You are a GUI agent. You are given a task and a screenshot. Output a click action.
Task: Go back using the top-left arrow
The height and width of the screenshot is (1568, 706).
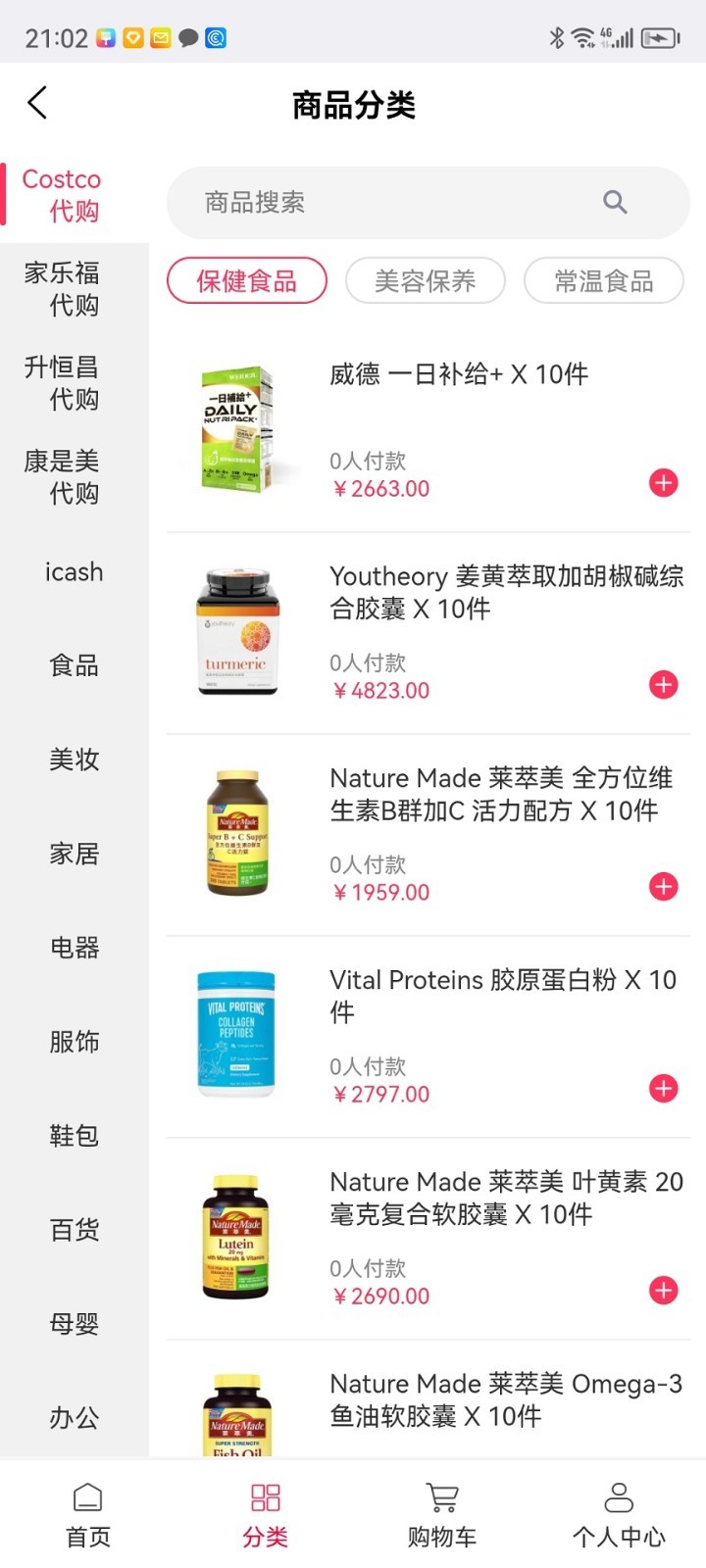click(x=37, y=103)
